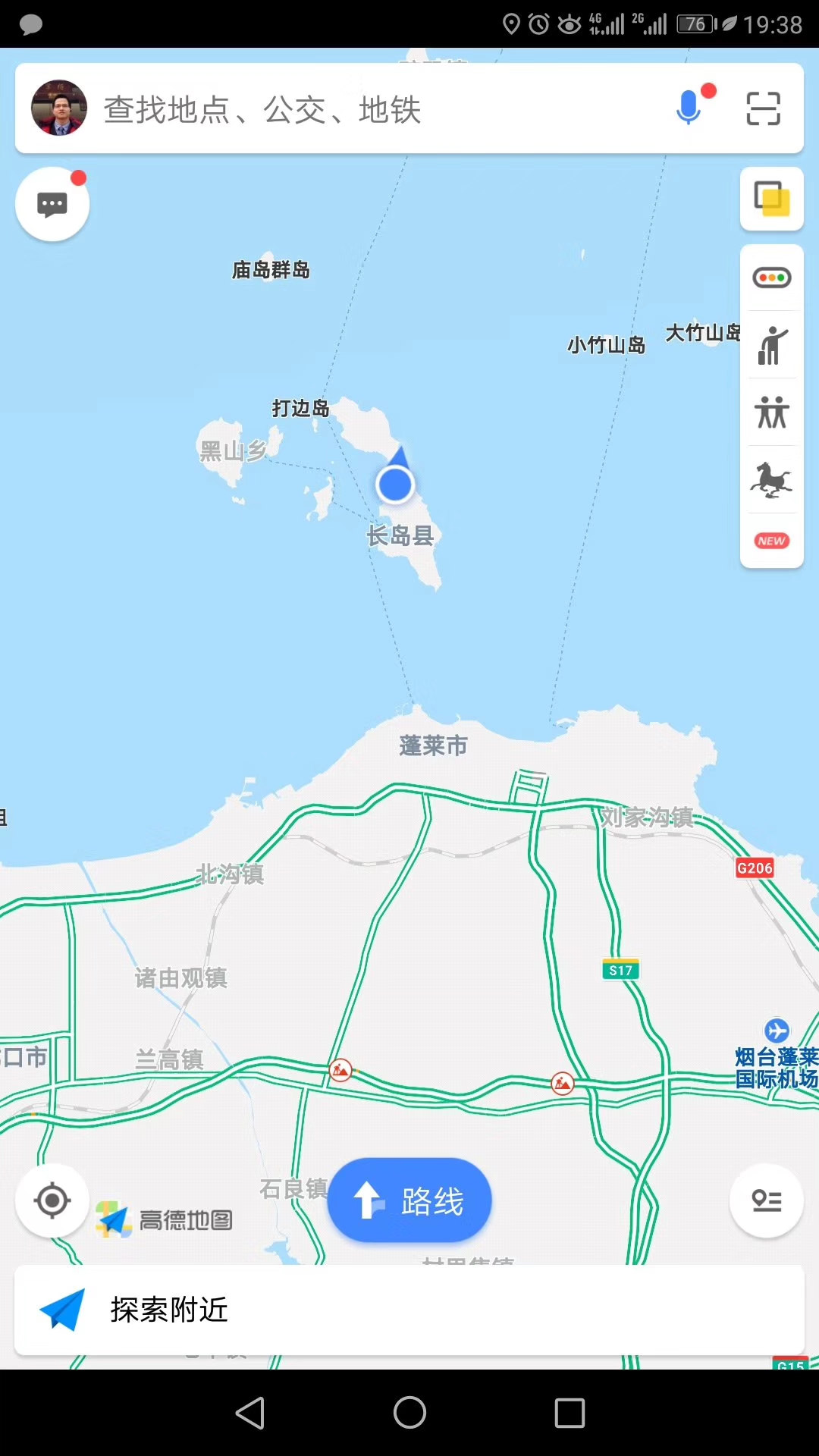Open the nearby list button
The width and height of the screenshot is (819, 1456).
pyautogui.click(x=766, y=1200)
